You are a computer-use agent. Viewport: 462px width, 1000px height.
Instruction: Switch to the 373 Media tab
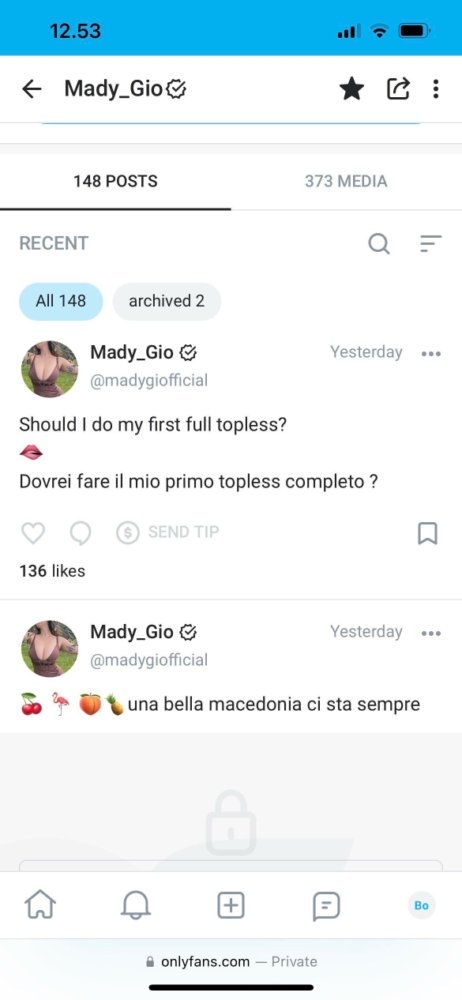tap(346, 181)
